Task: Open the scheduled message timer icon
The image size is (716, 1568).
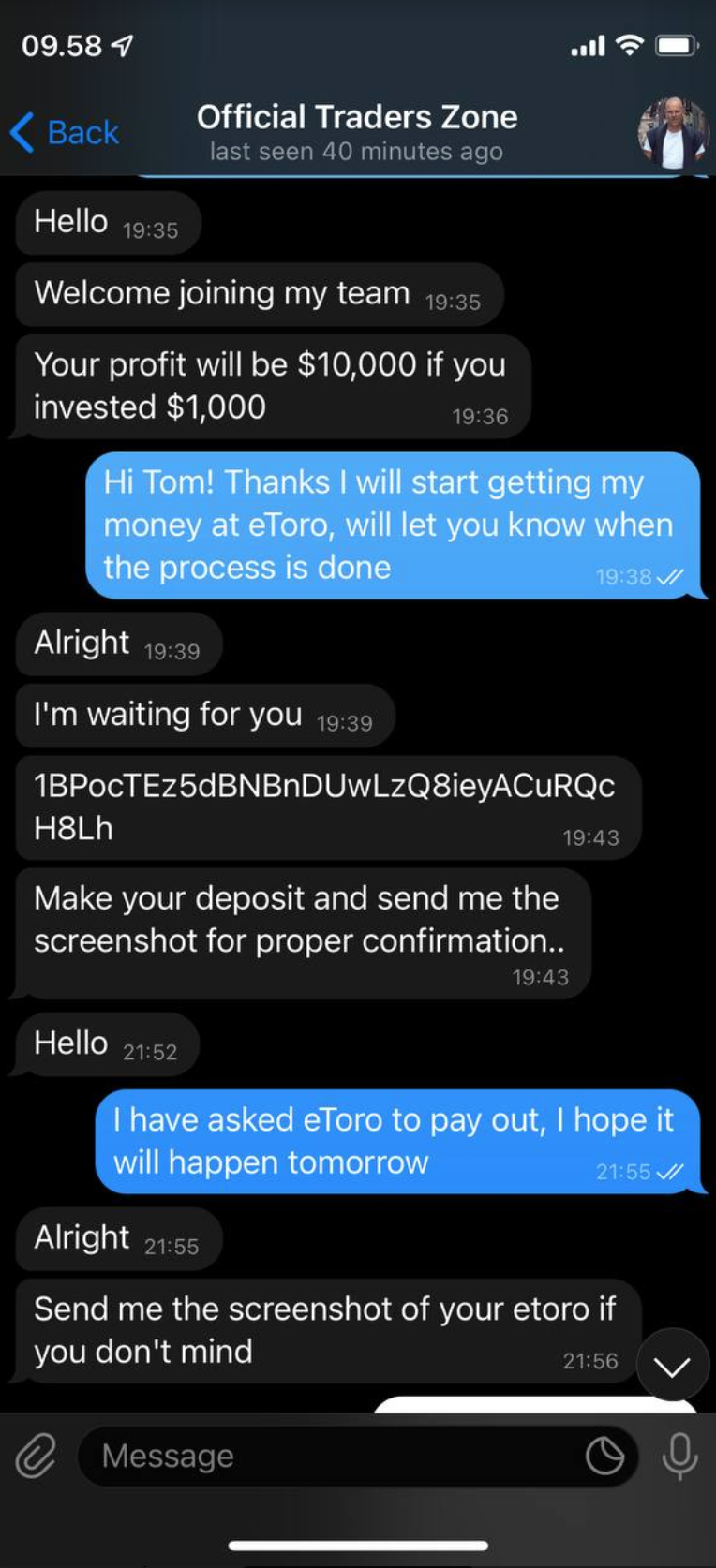Action: tap(604, 1456)
